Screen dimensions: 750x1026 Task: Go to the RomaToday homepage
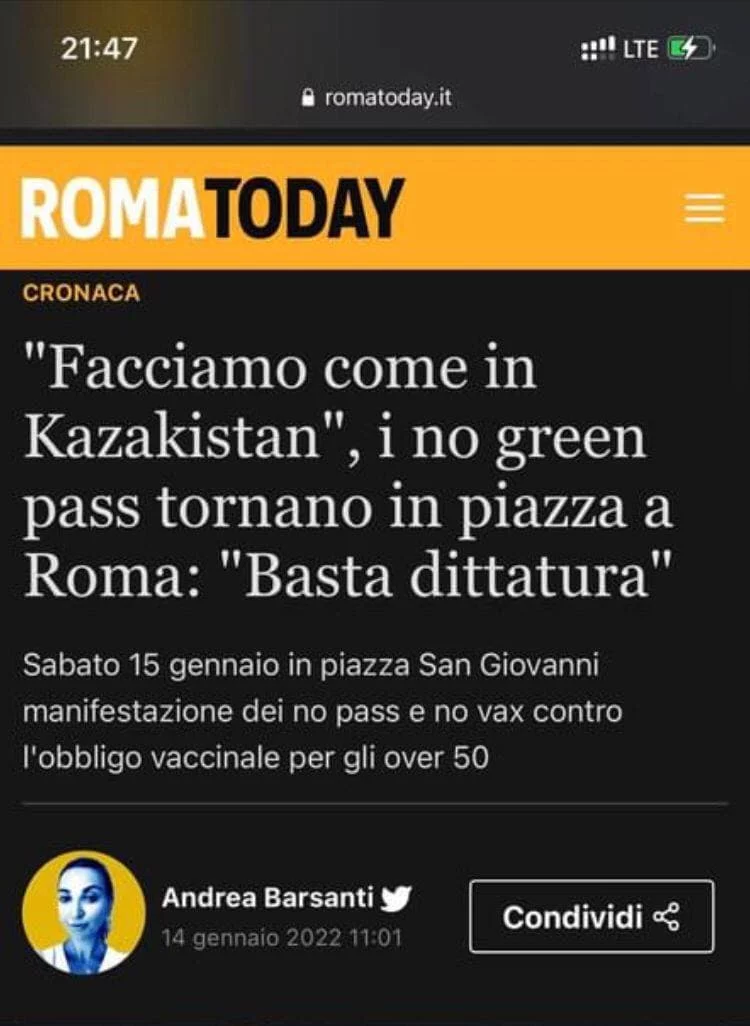212,208
